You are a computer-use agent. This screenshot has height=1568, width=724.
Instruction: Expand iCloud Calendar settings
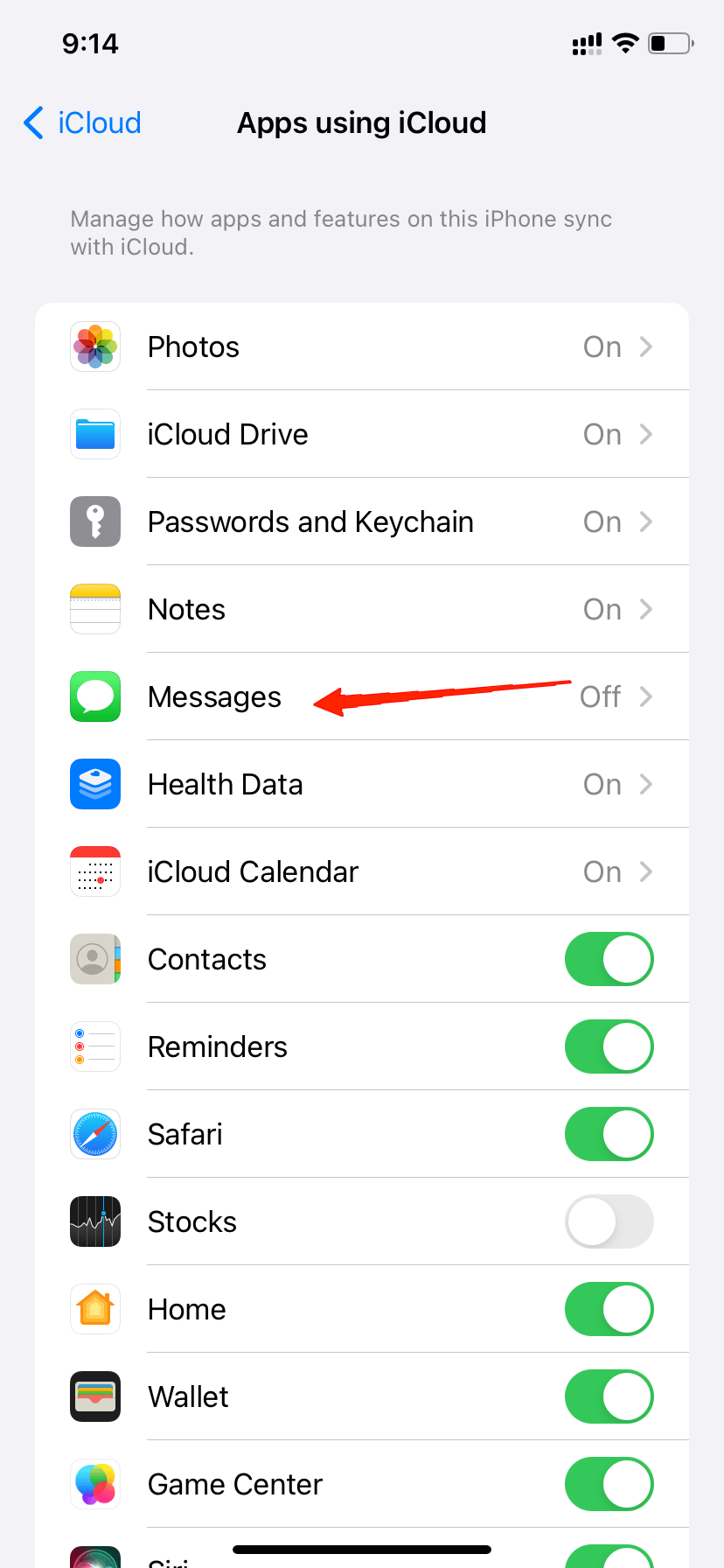click(x=645, y=871)
